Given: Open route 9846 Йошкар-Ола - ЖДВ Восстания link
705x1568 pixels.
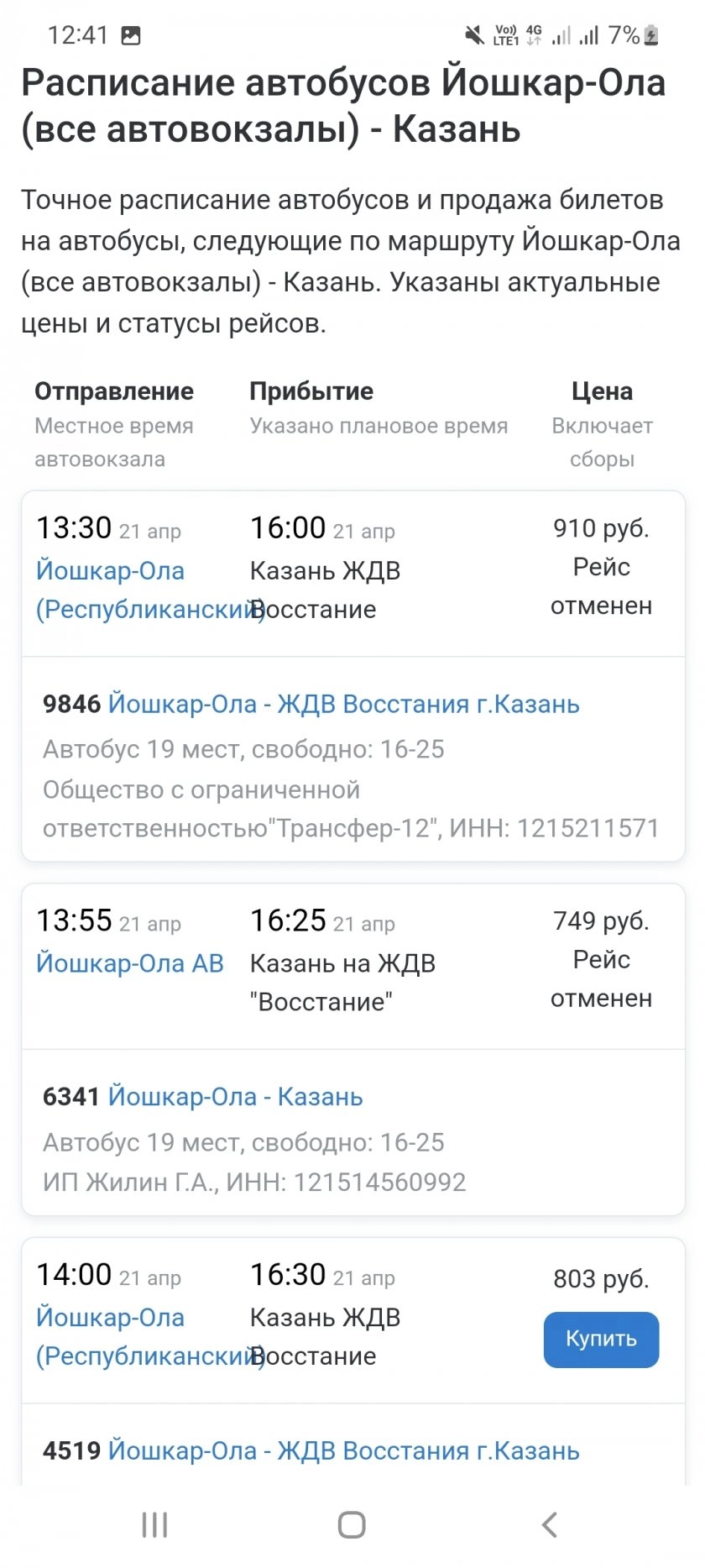Looking at the screenshot, I should click(343, 704).
